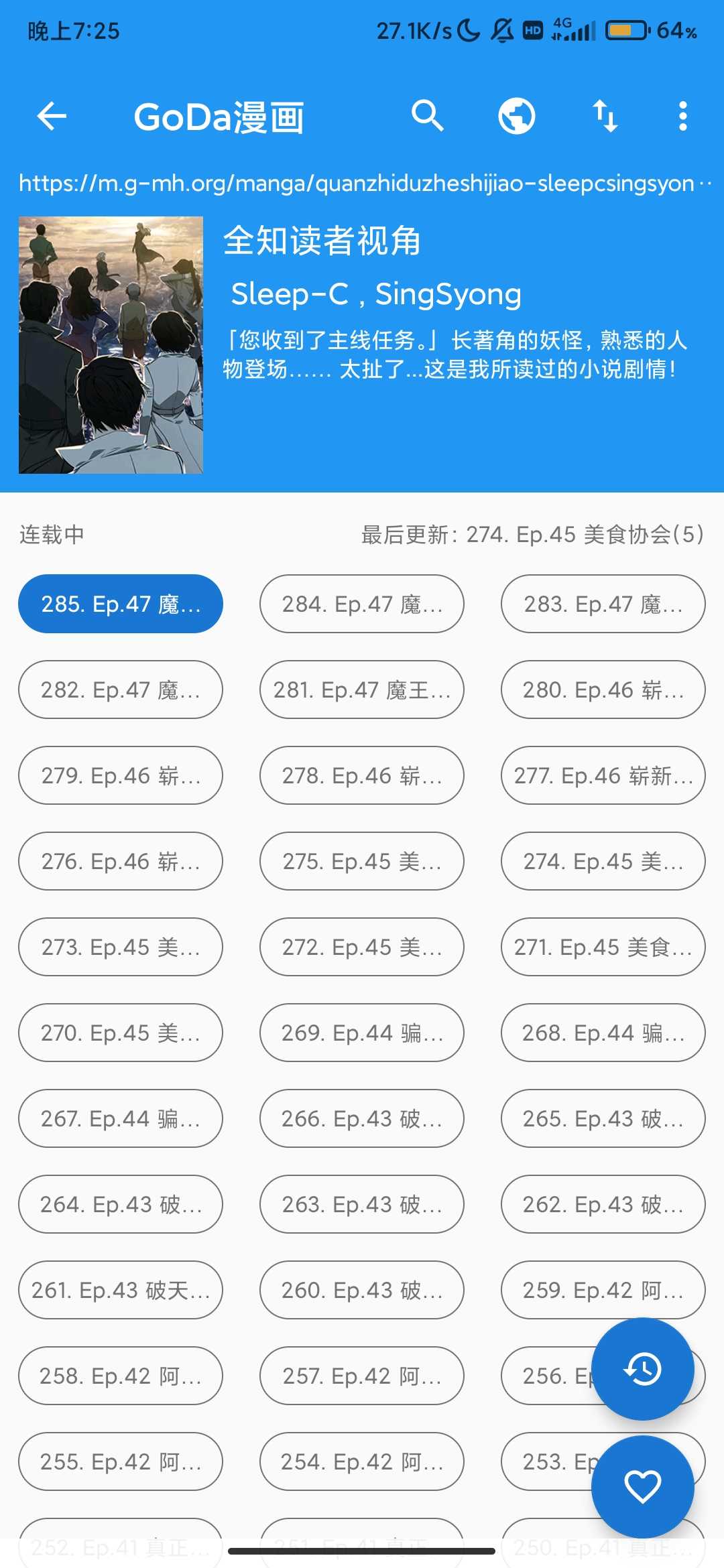724x1568 pixels.
Task: Reverse chapter order with the sort arrows
Action: click(x=605, y=117)
